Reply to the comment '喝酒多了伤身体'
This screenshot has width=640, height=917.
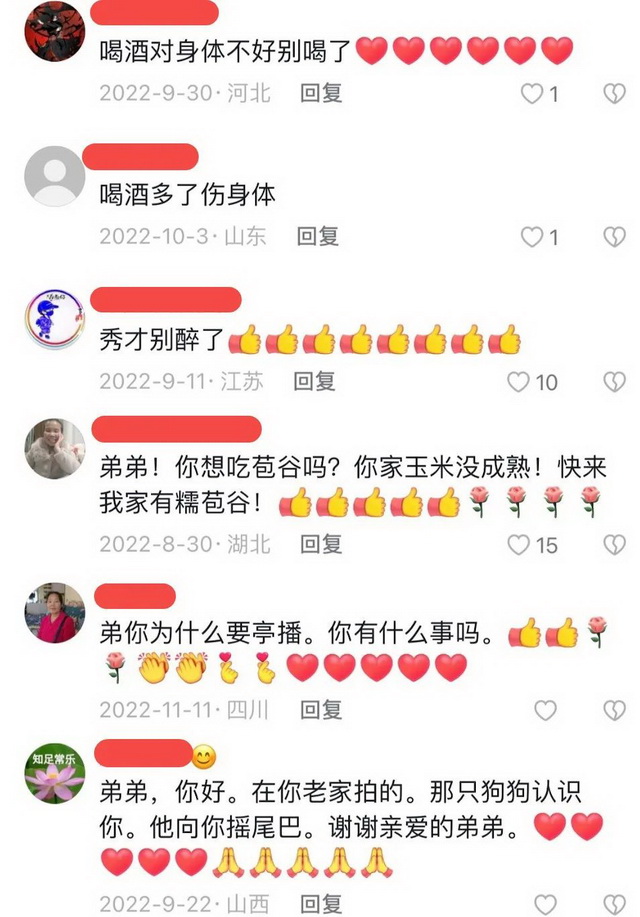pos(318,237)
